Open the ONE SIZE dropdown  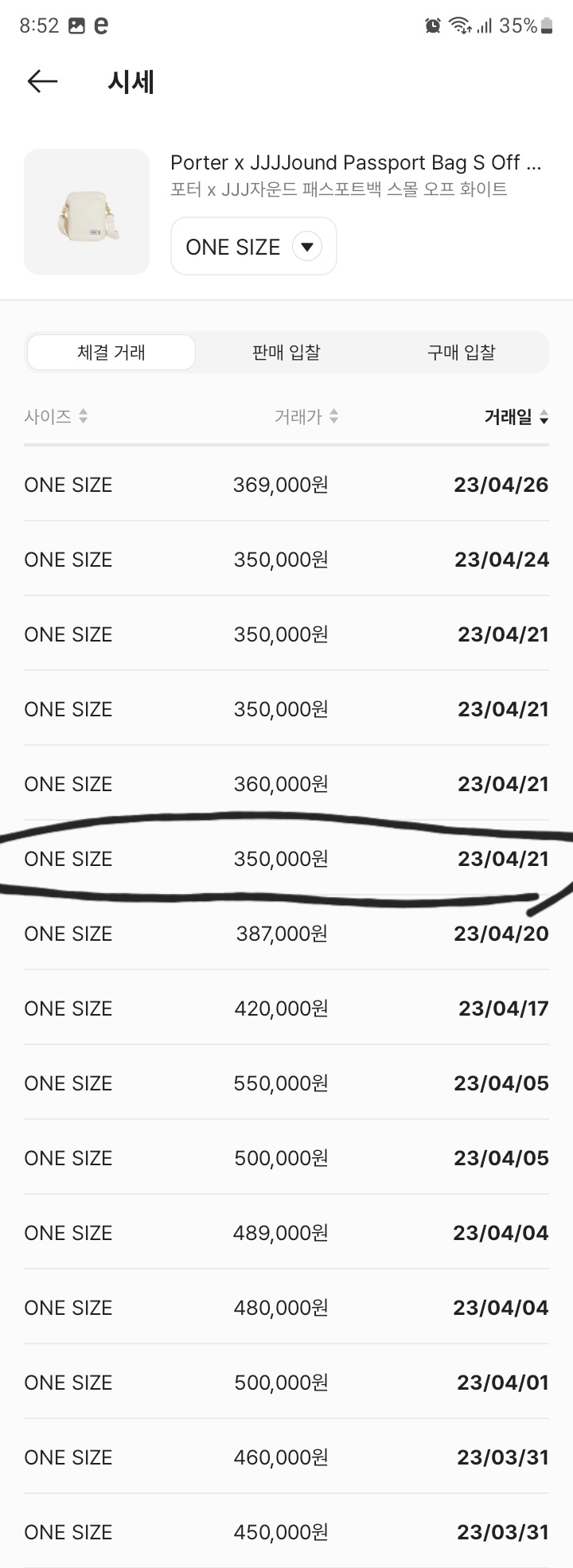click(x=253, y=247)
